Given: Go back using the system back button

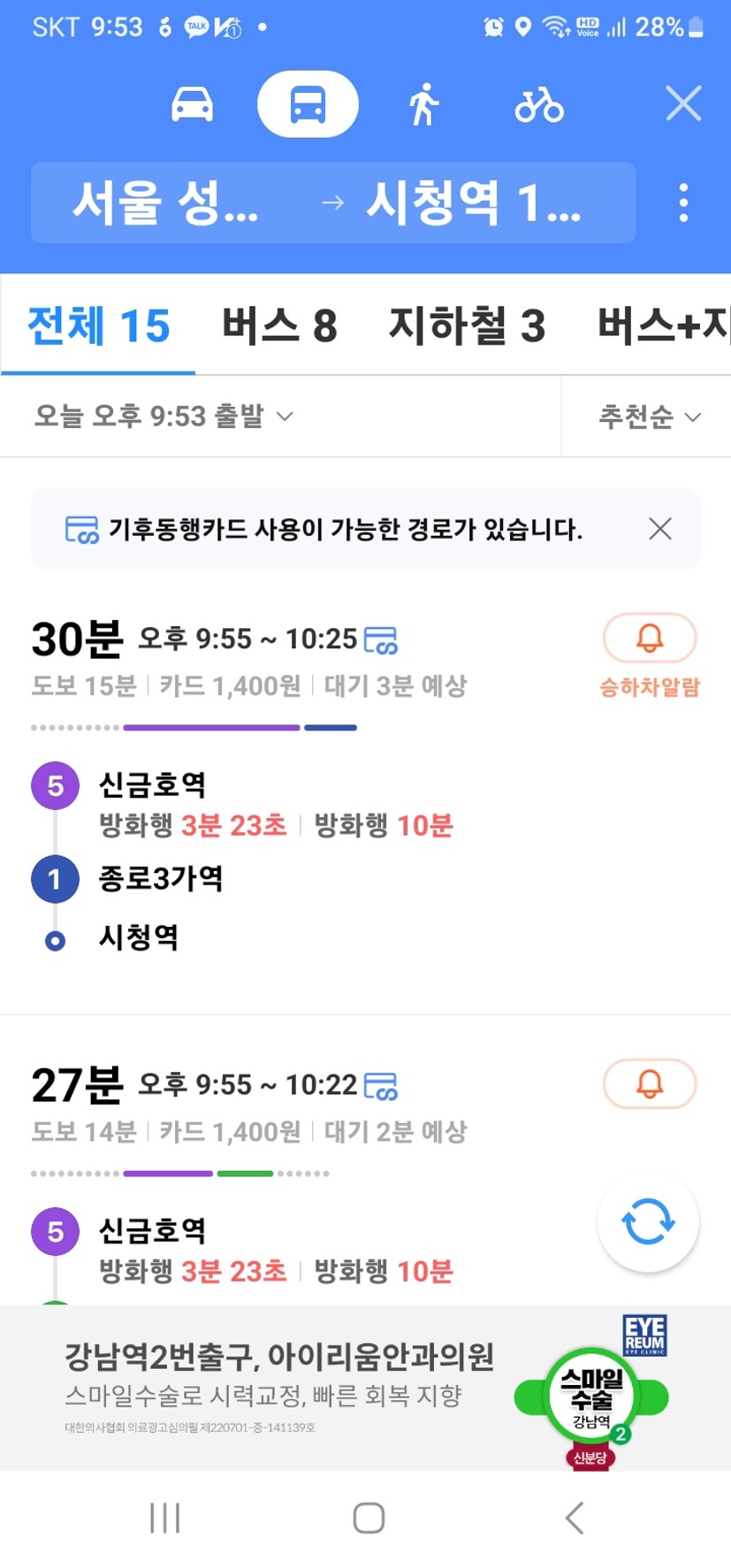Looking at the screenshot, I should point(574,1518).
